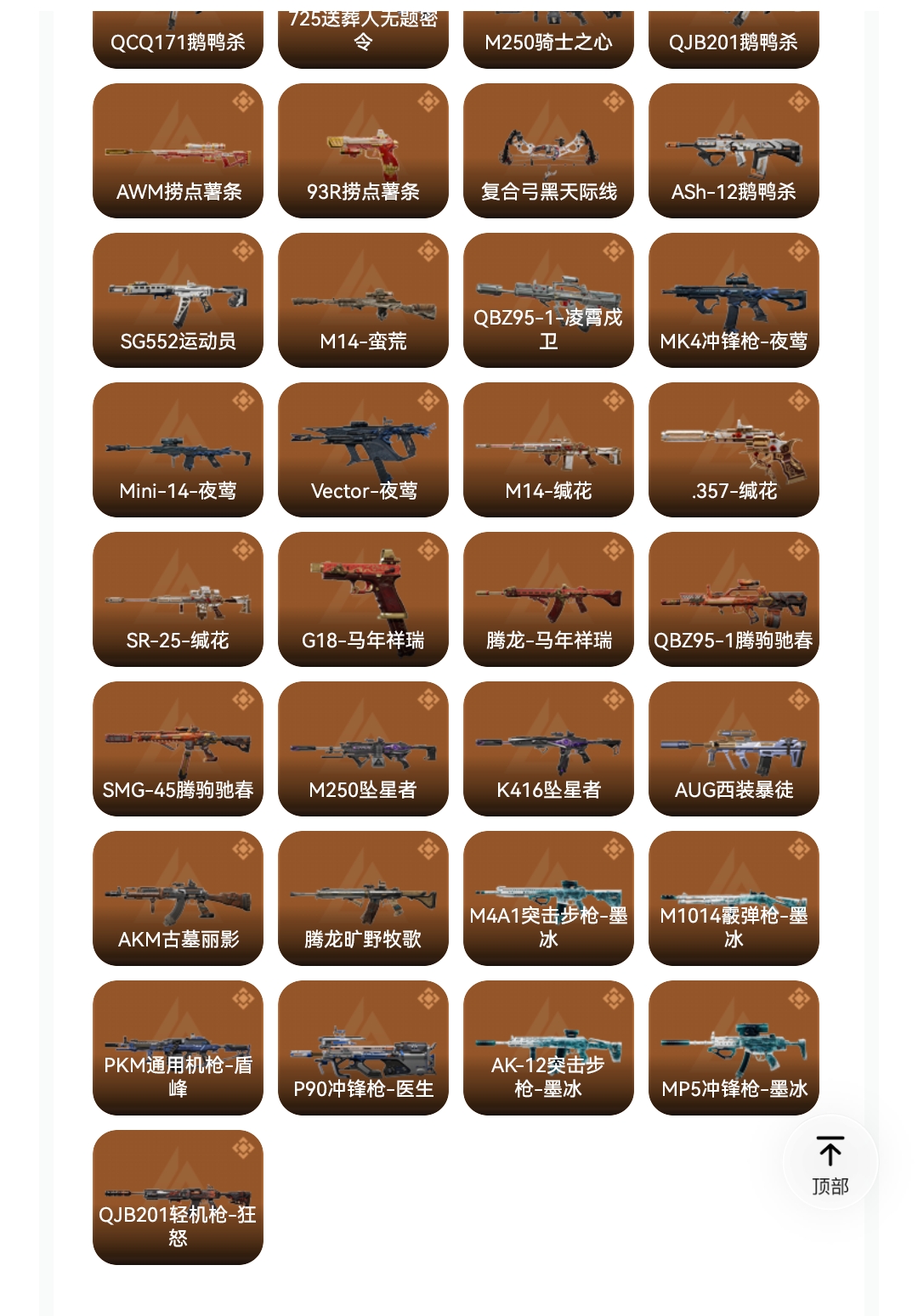
Task: Select the M250坠星者 skin
Action: click(x=363, y=748)
